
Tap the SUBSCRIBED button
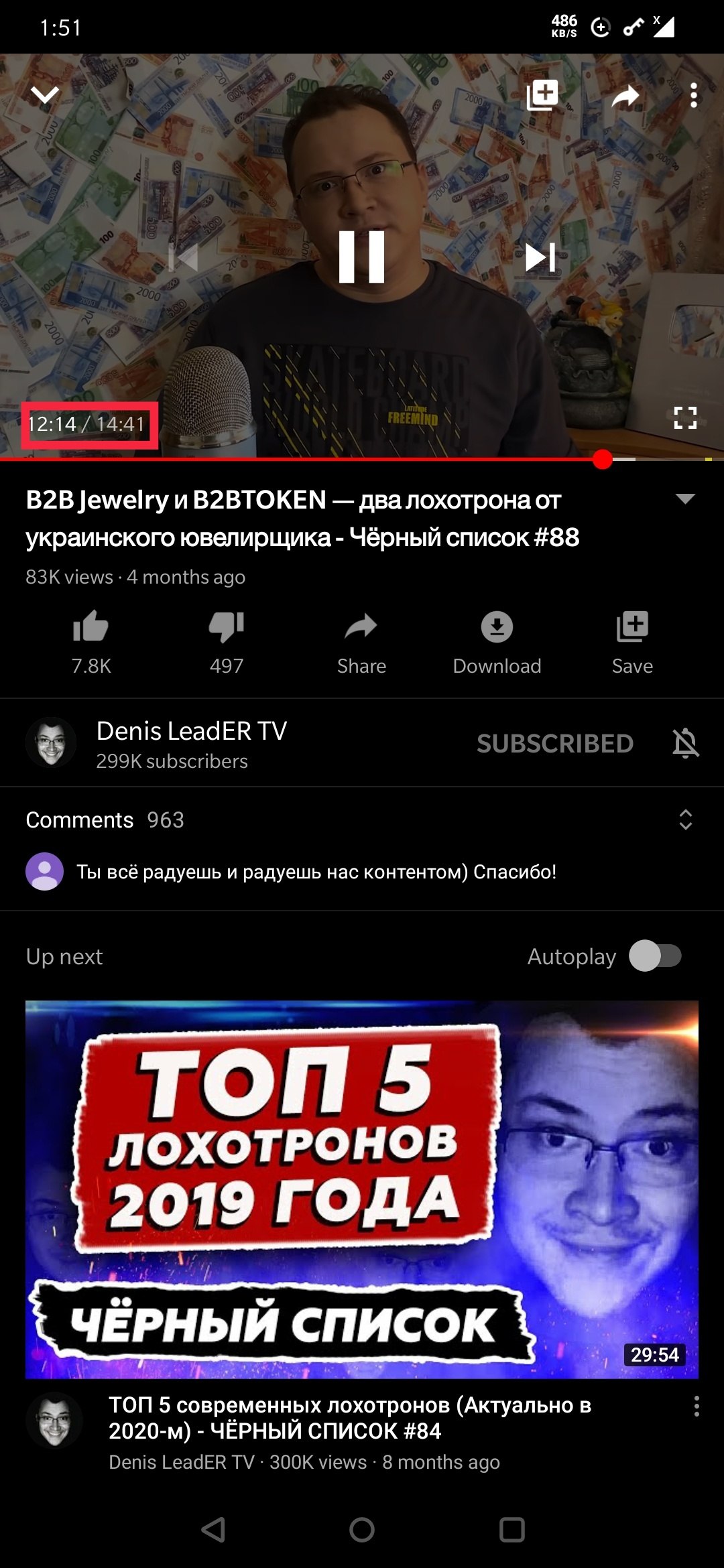(555, 743)
